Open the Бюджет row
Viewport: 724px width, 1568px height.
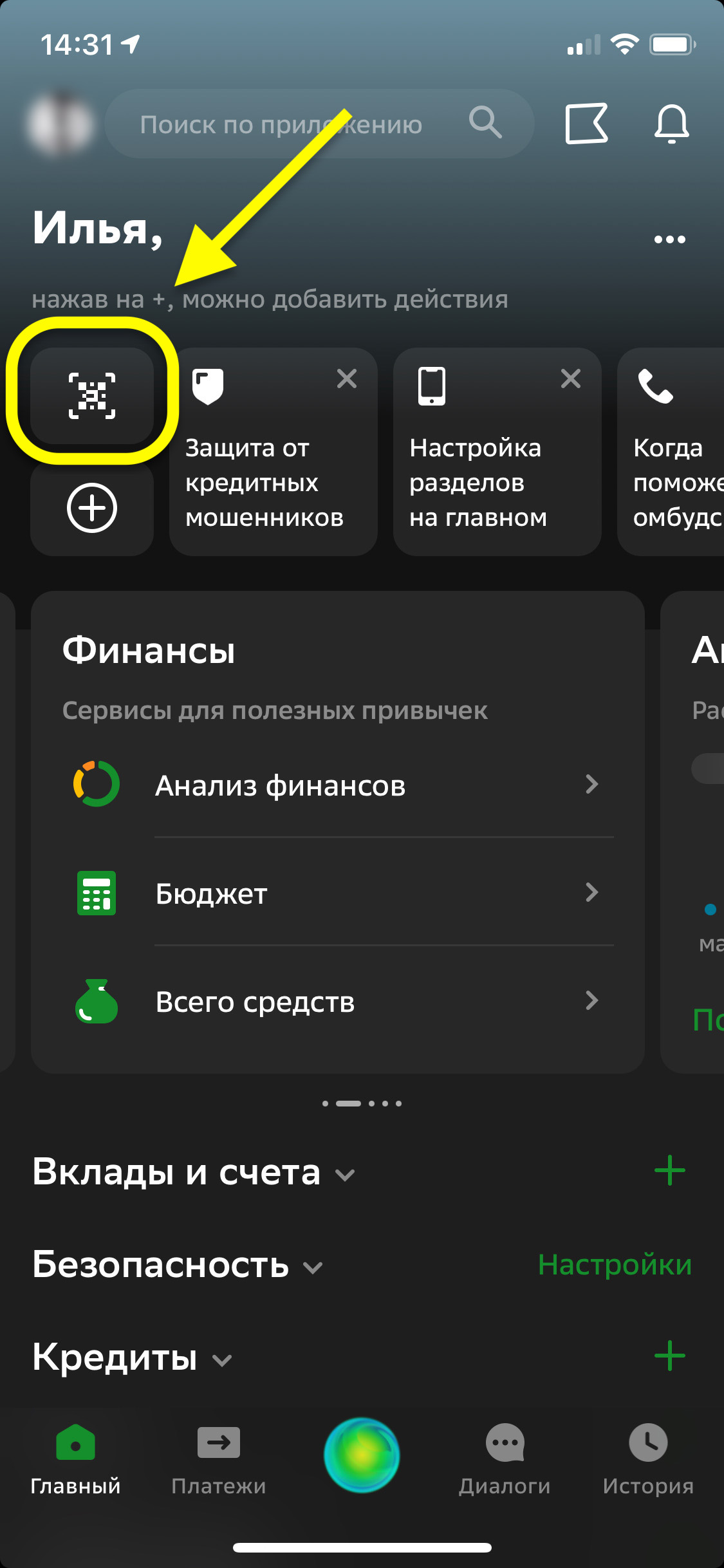tap(337, 893)
